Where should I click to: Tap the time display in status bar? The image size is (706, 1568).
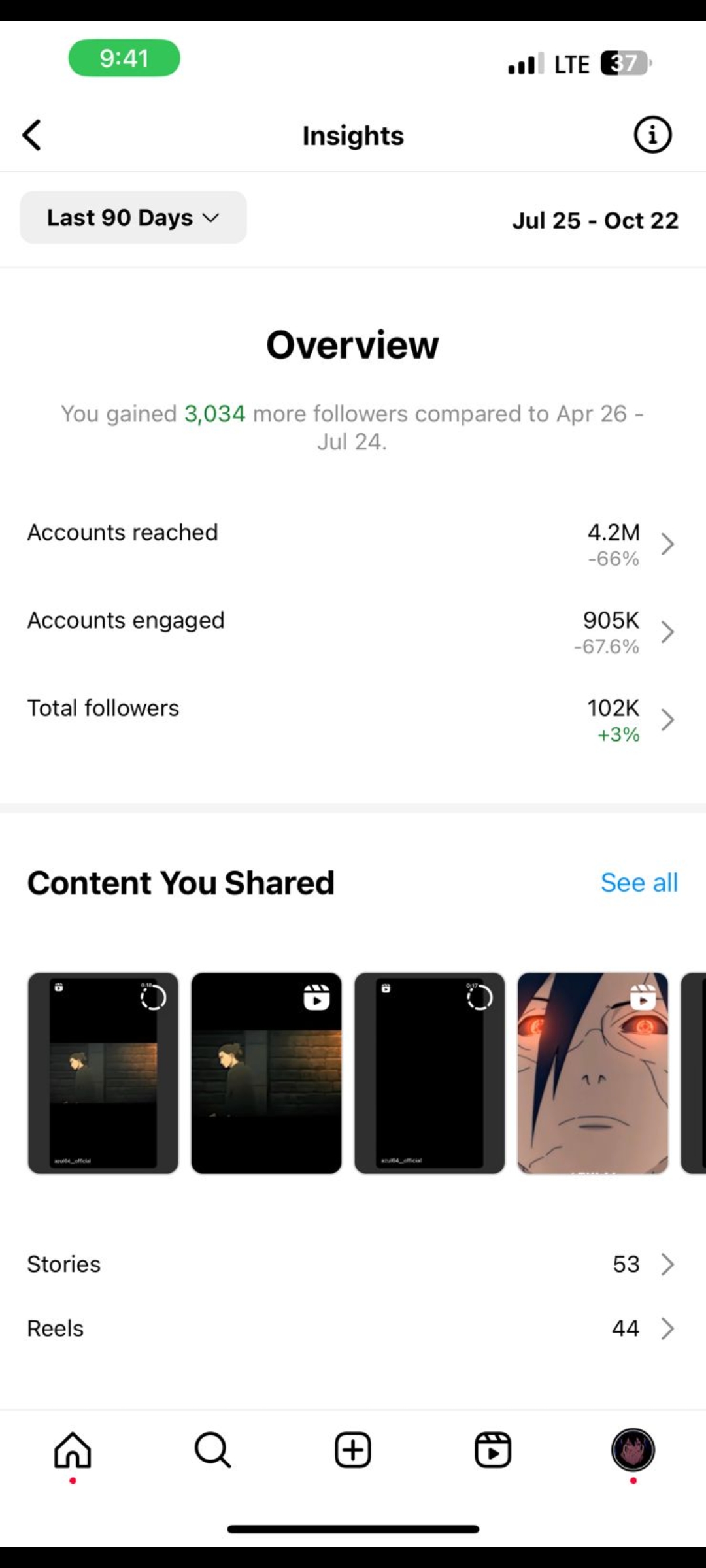124,57
